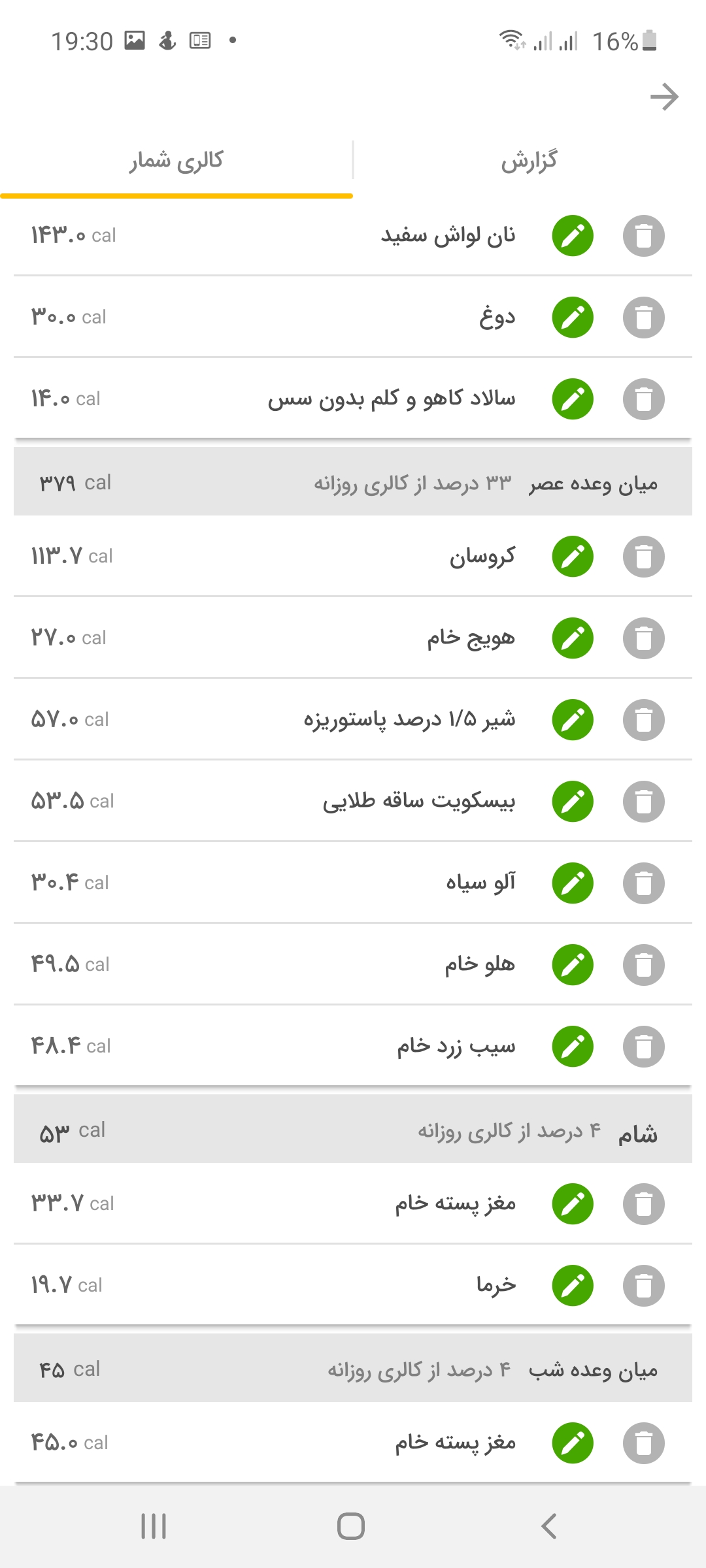706x1568 pixels.
Task: Delete the سیب زرد خام entry
Action: click(643, 1047)
